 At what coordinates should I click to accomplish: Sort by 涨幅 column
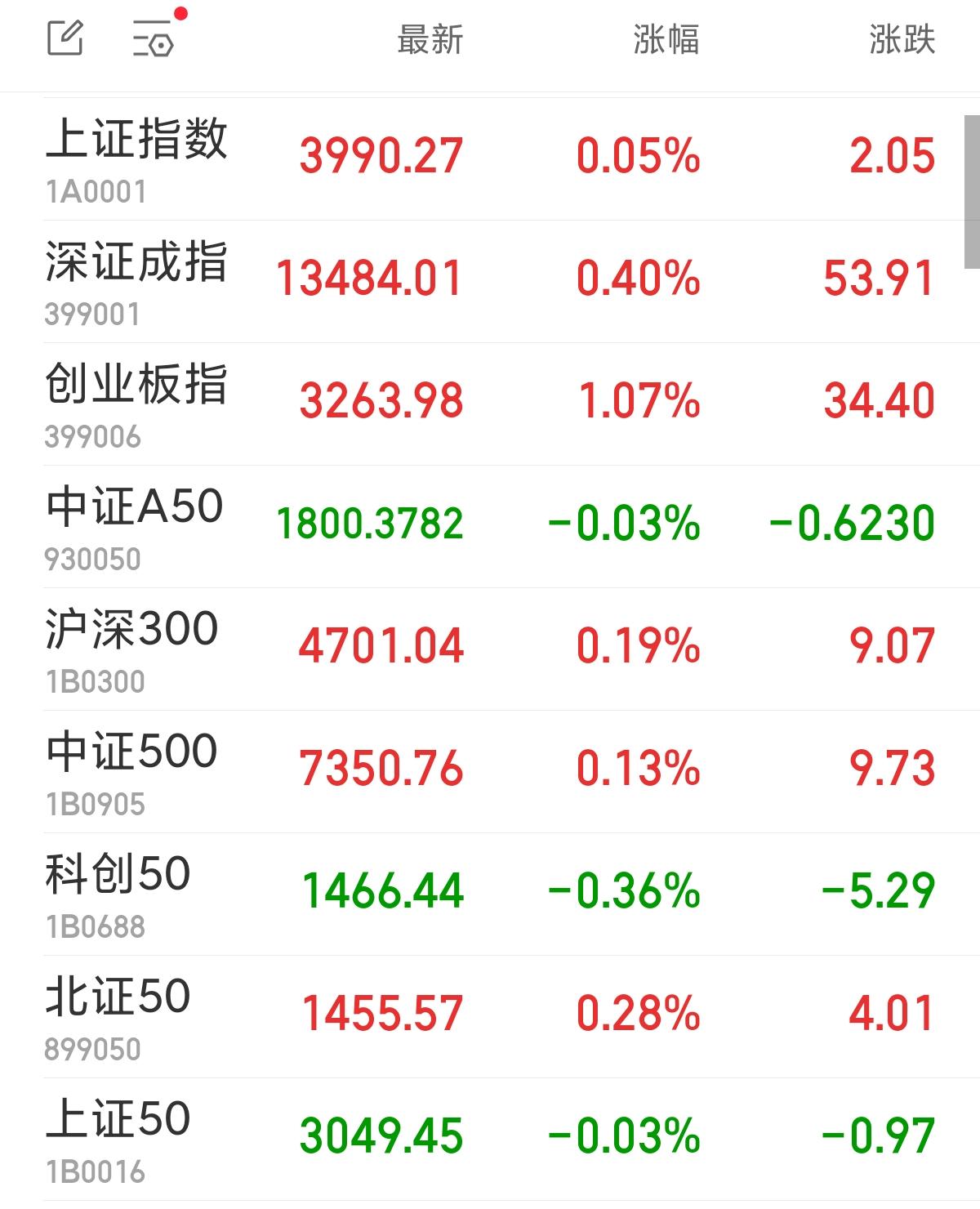[666, 39]
